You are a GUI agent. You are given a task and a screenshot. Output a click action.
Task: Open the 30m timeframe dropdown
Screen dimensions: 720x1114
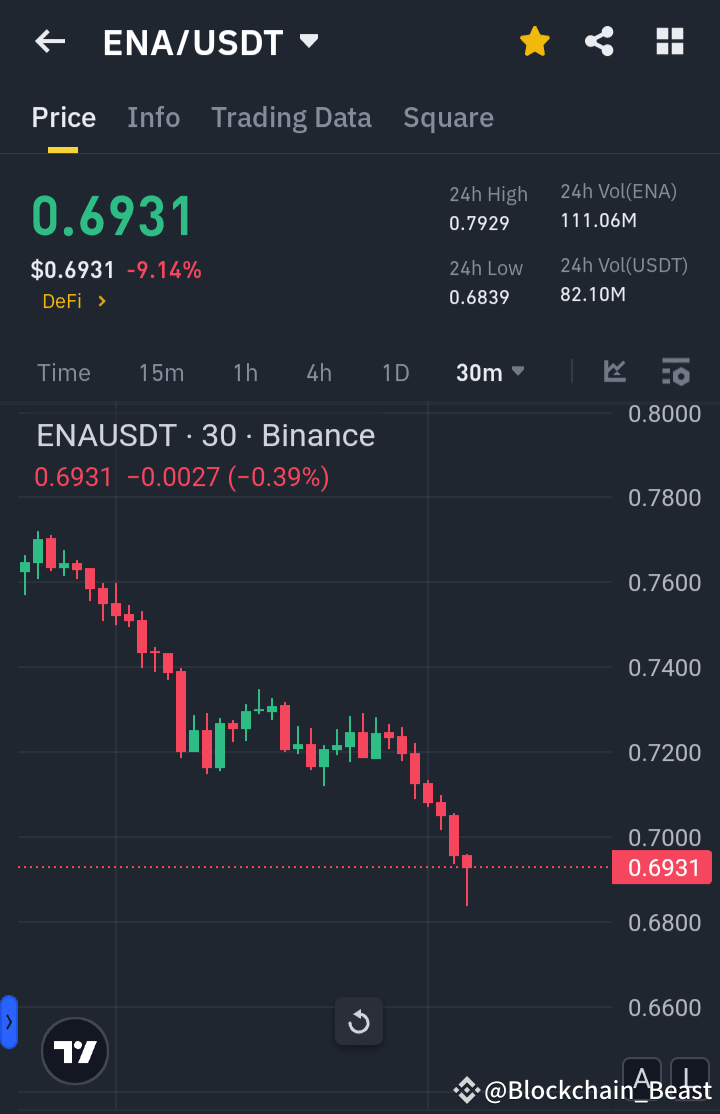[489, 371]
